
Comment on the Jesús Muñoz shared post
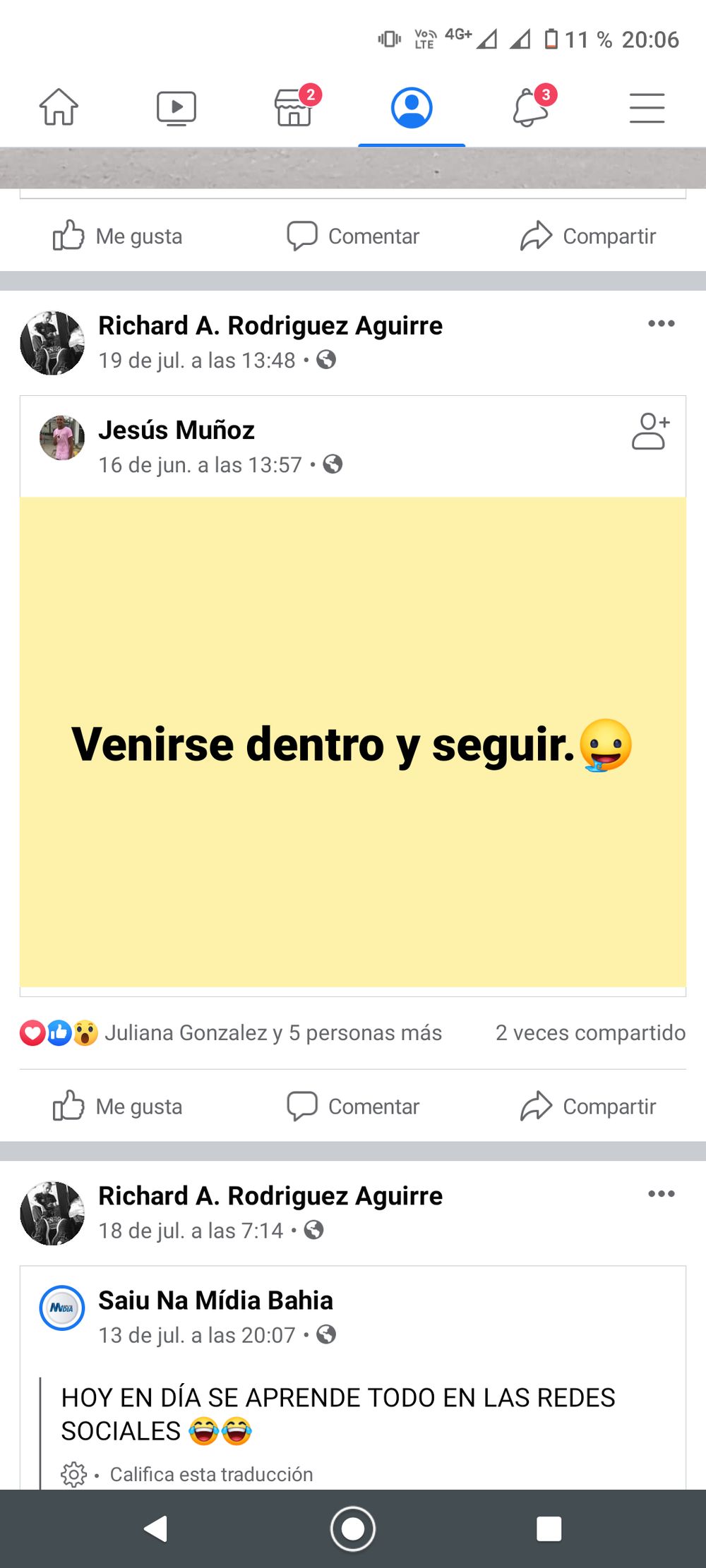tap(353, 1106)
